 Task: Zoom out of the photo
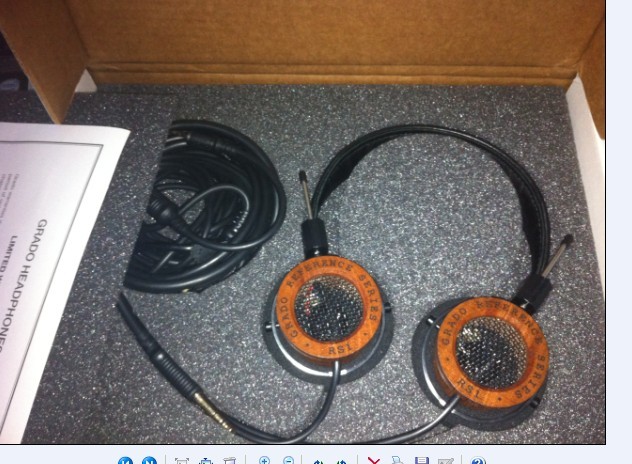(289, 461)
